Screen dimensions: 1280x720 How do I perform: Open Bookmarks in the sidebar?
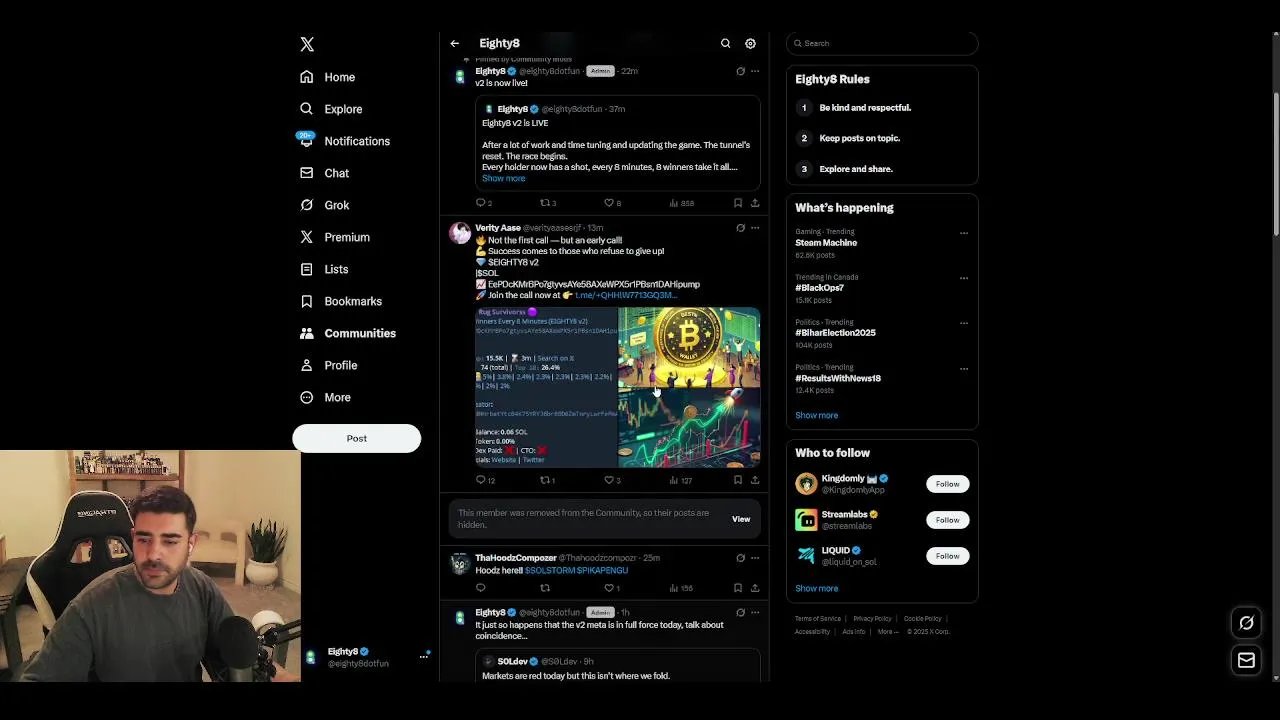click(352, 301)
